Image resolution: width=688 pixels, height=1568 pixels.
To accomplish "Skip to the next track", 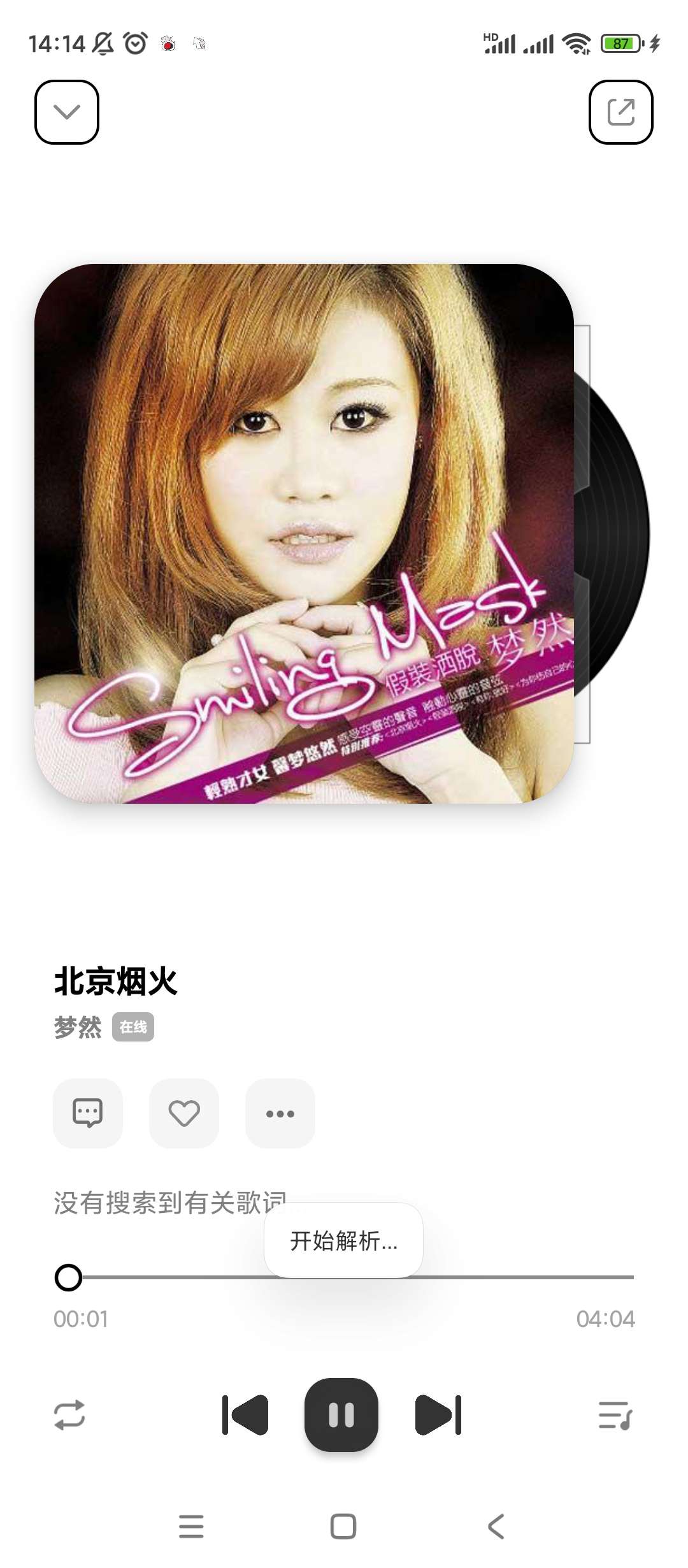I will pyautogui.click(x=438, y=1415).
